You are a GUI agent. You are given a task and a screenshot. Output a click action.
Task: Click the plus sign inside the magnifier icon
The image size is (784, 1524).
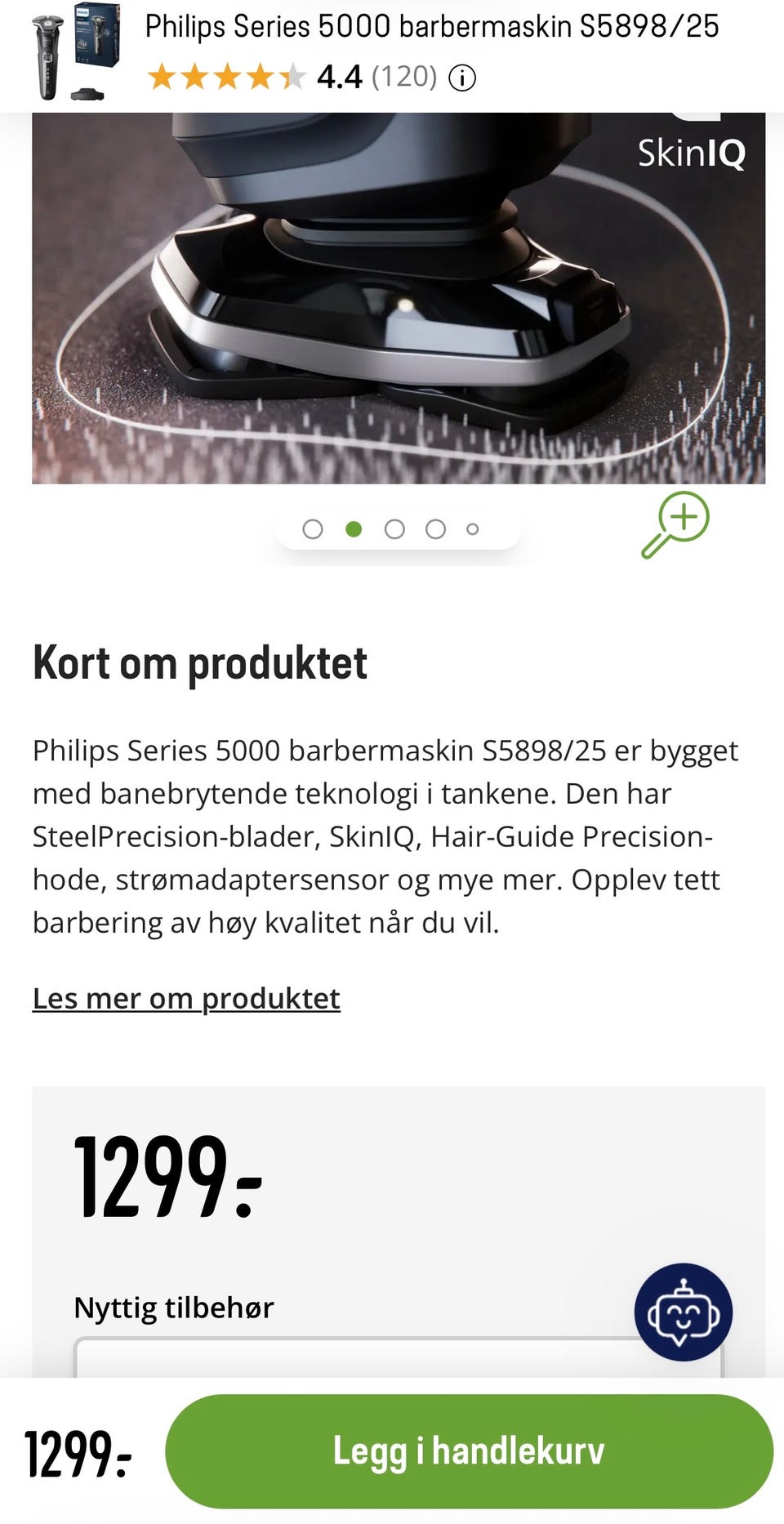(684, 517)
